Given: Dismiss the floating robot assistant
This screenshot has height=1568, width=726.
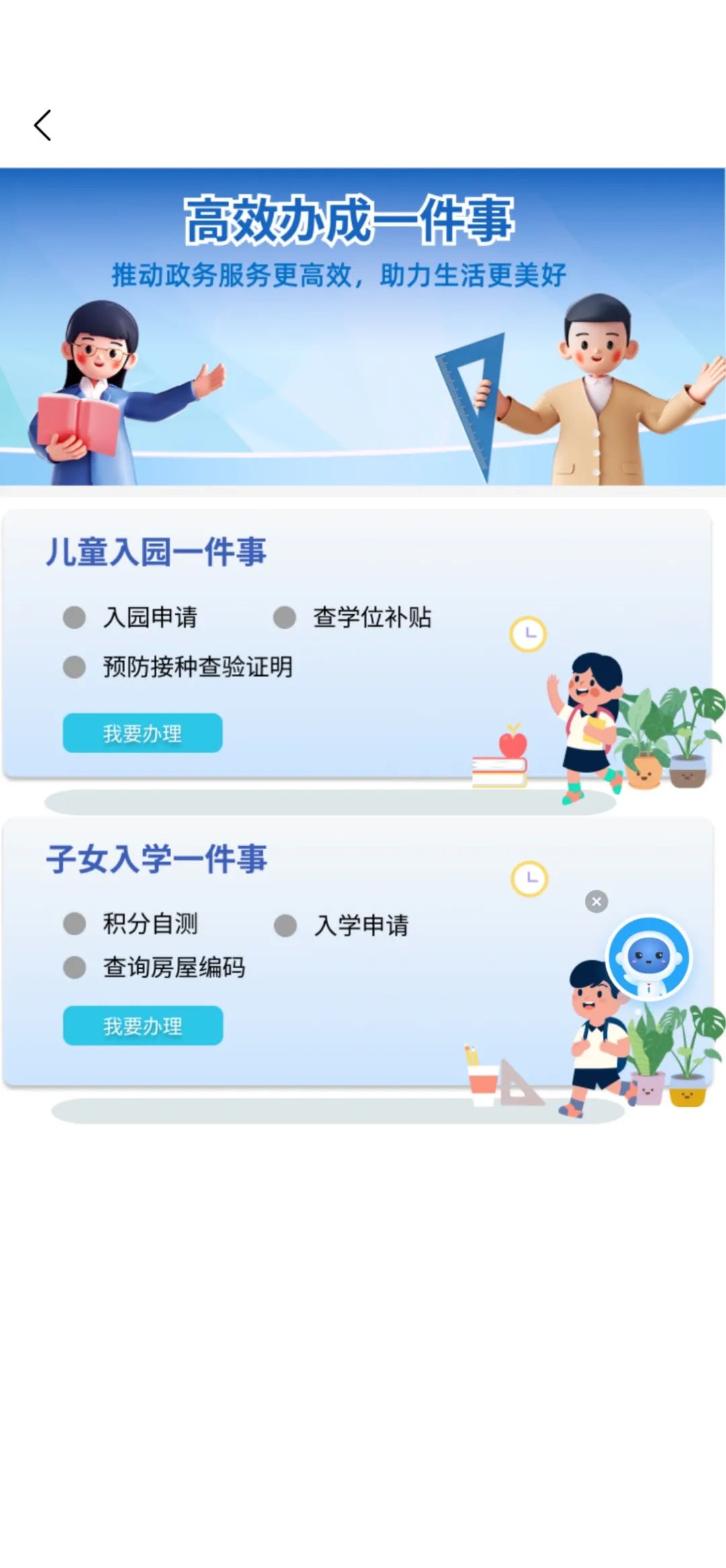Looking at the screenshot, I should tap(596, 902).
